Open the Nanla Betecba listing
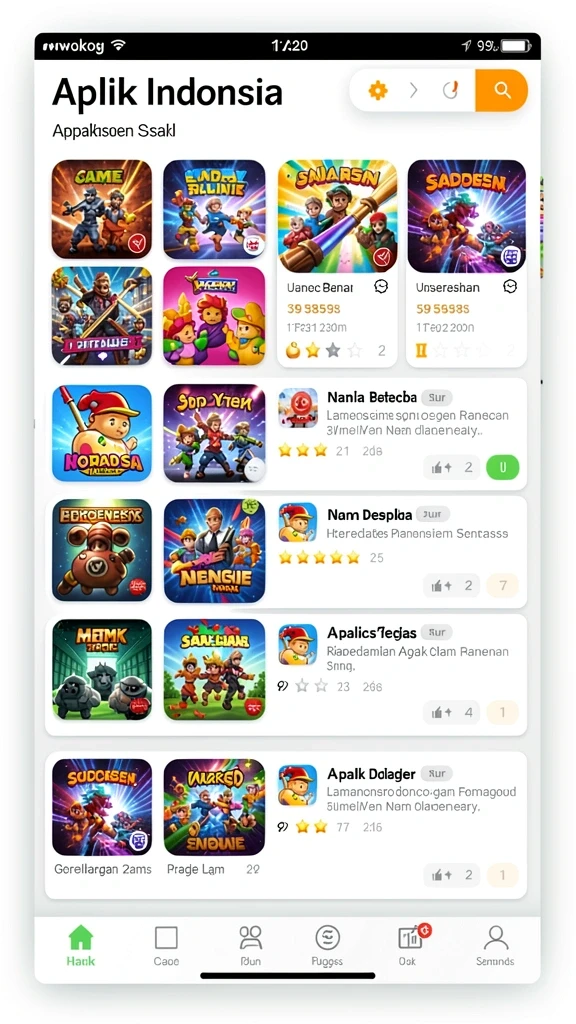The width and height of the screenshot is (576, 1024). point(400,434)
